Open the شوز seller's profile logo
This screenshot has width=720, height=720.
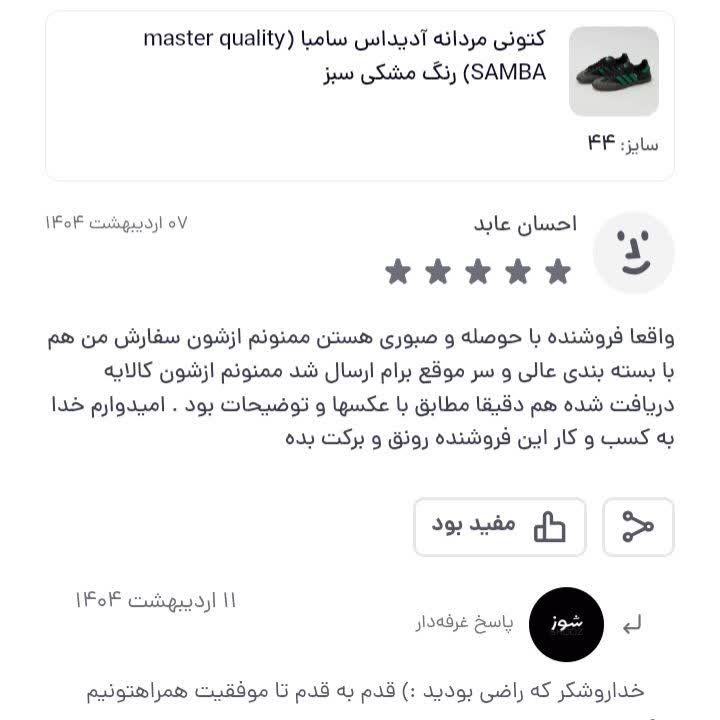click(566, 624)
